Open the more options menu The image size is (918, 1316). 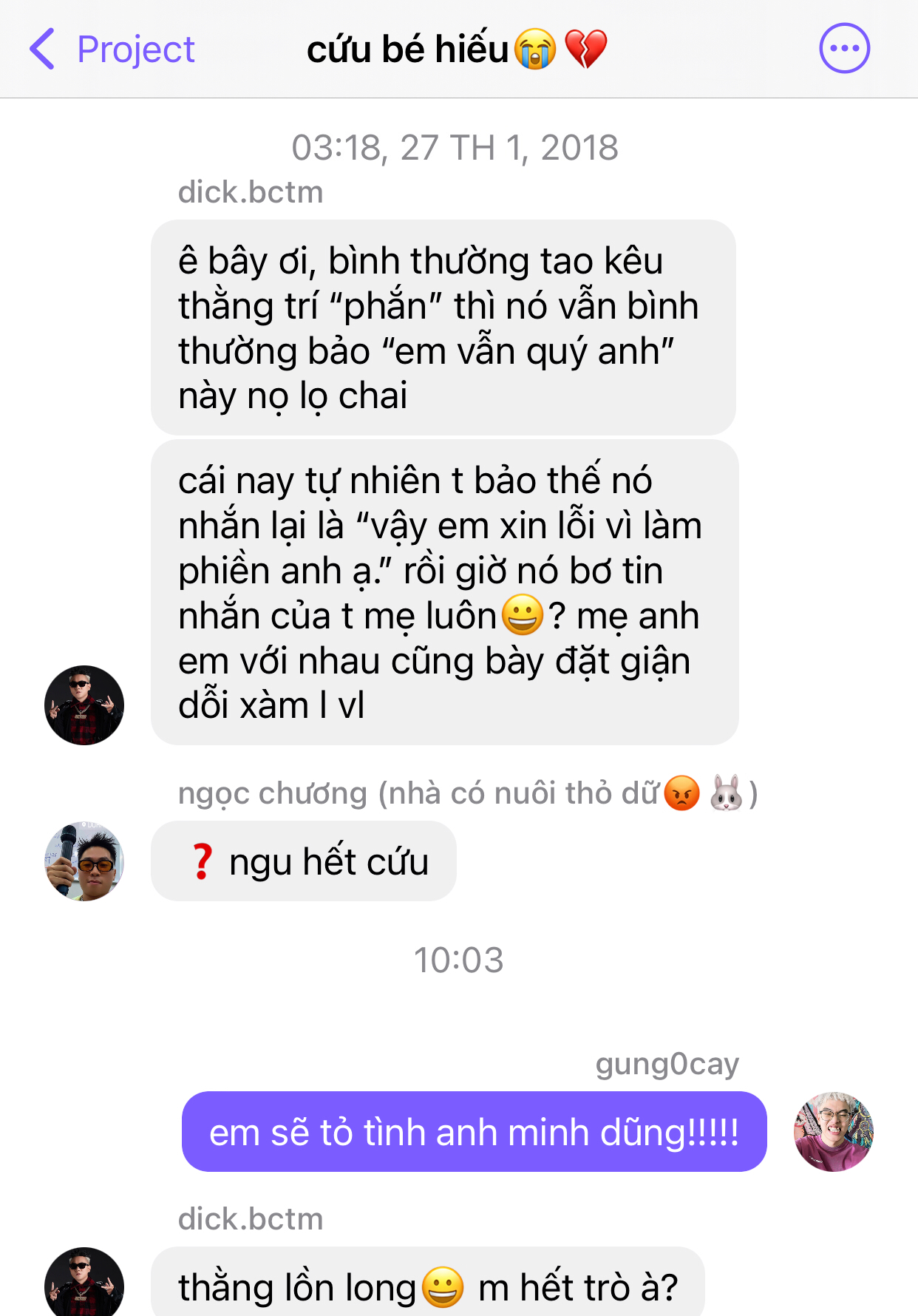[x=844, y=49]
